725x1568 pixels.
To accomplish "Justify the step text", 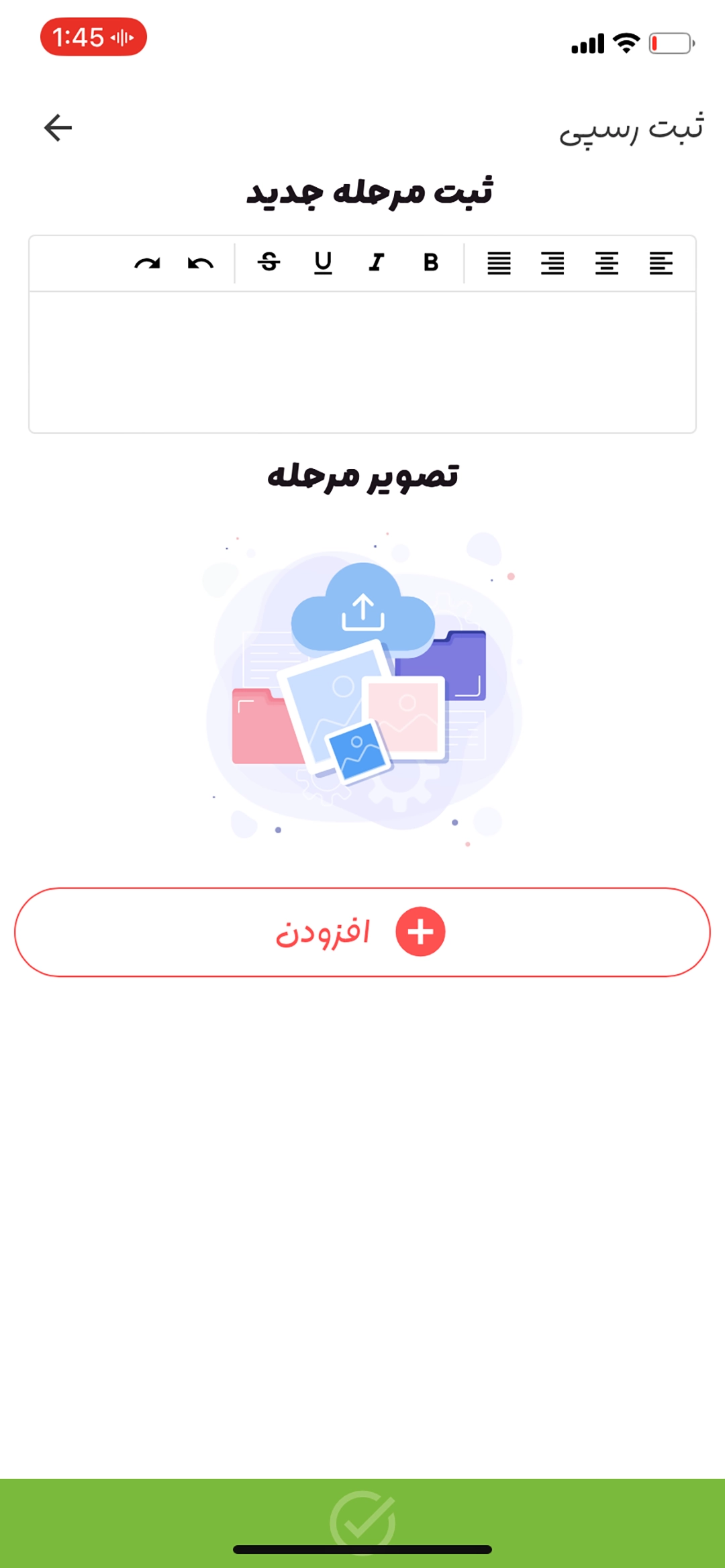I will 499,263.
